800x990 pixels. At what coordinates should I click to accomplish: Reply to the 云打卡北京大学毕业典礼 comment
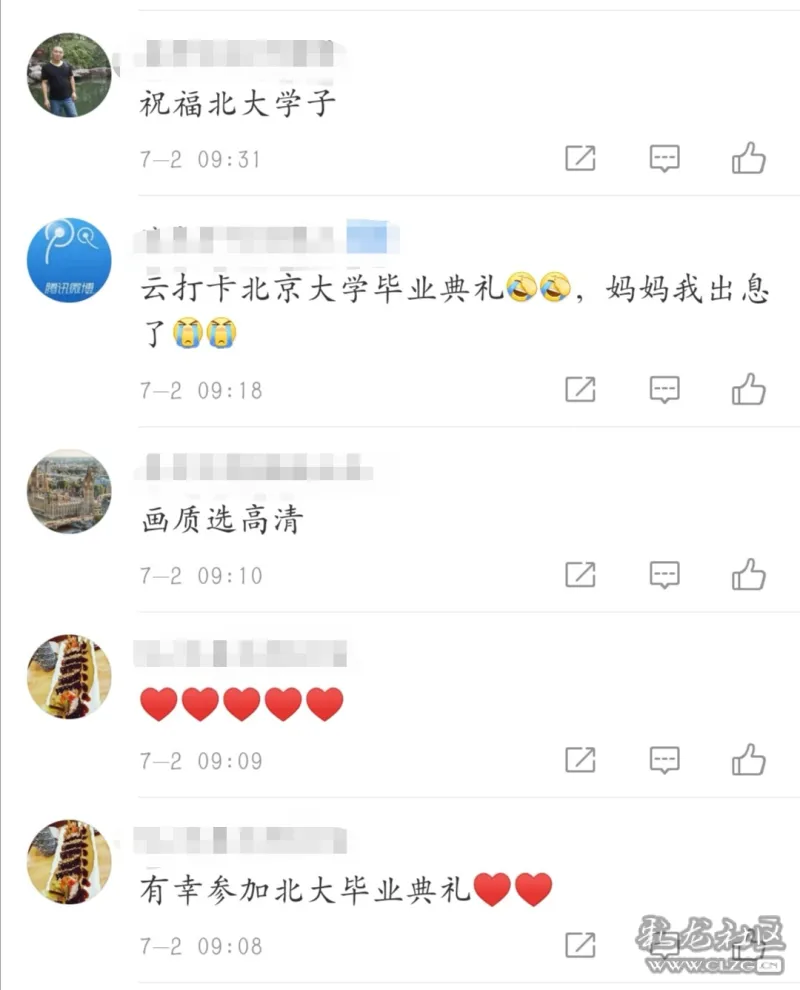665,389
